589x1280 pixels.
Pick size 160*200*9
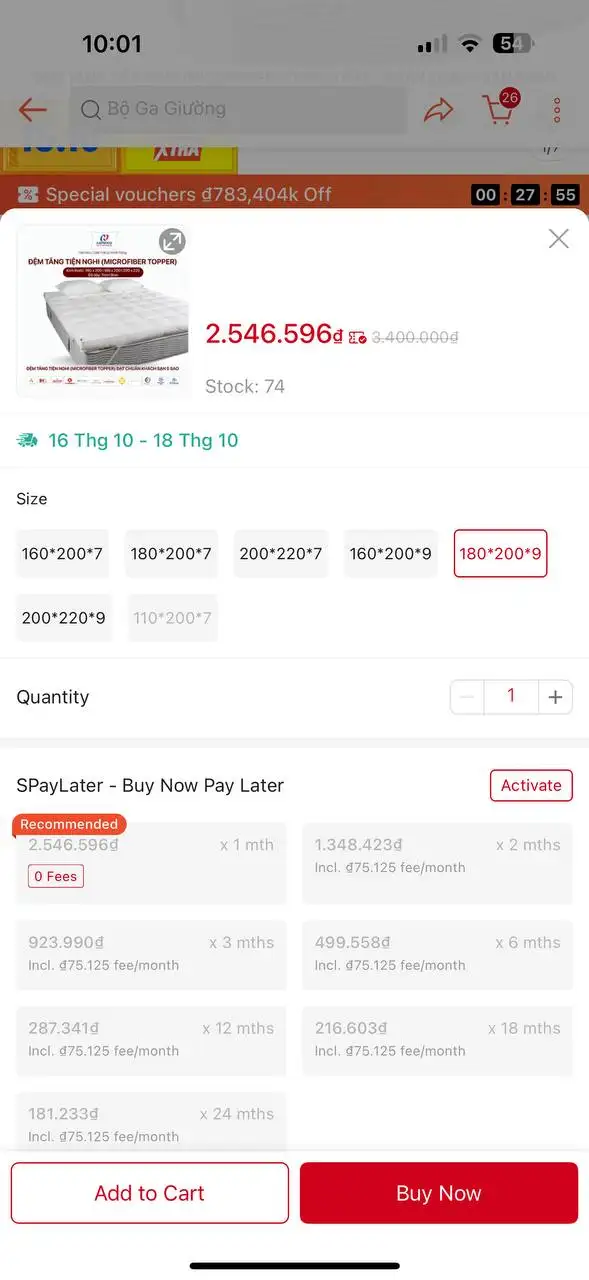pos(391,553)
